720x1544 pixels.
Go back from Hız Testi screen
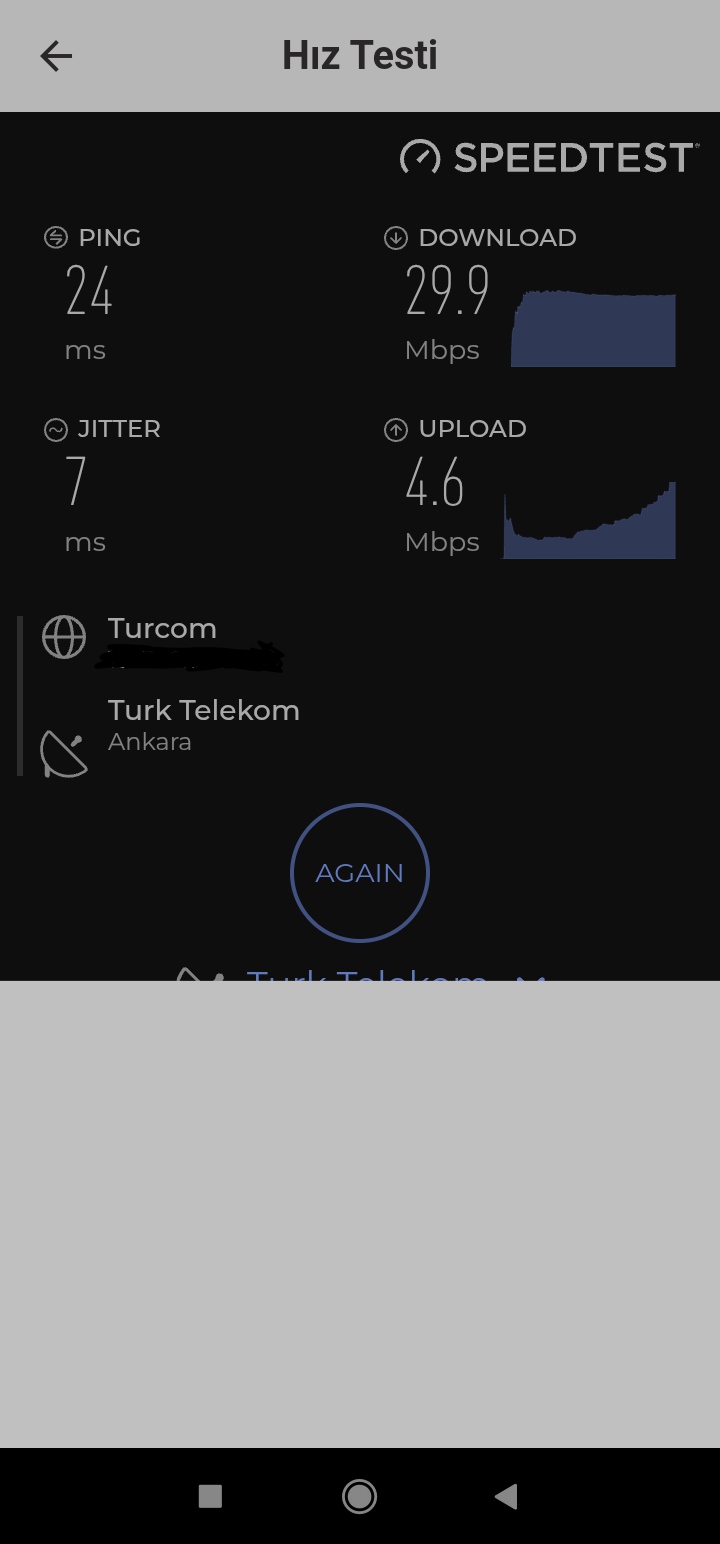pos(56,56)
